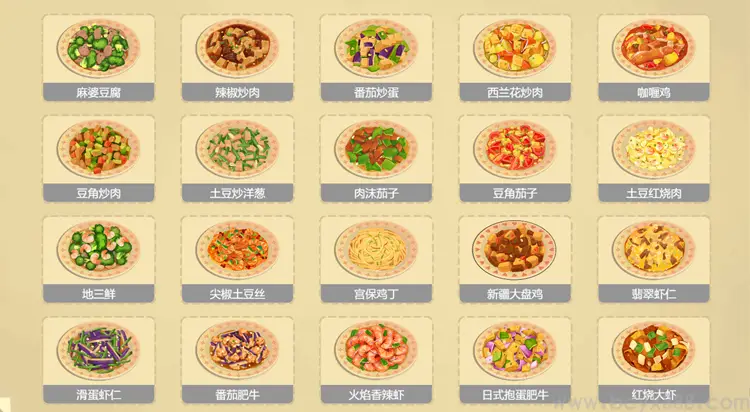The image size is (750, 412).
Task: Tap the 红烧大虾 recipe card
Action: [x=653, y=355]
